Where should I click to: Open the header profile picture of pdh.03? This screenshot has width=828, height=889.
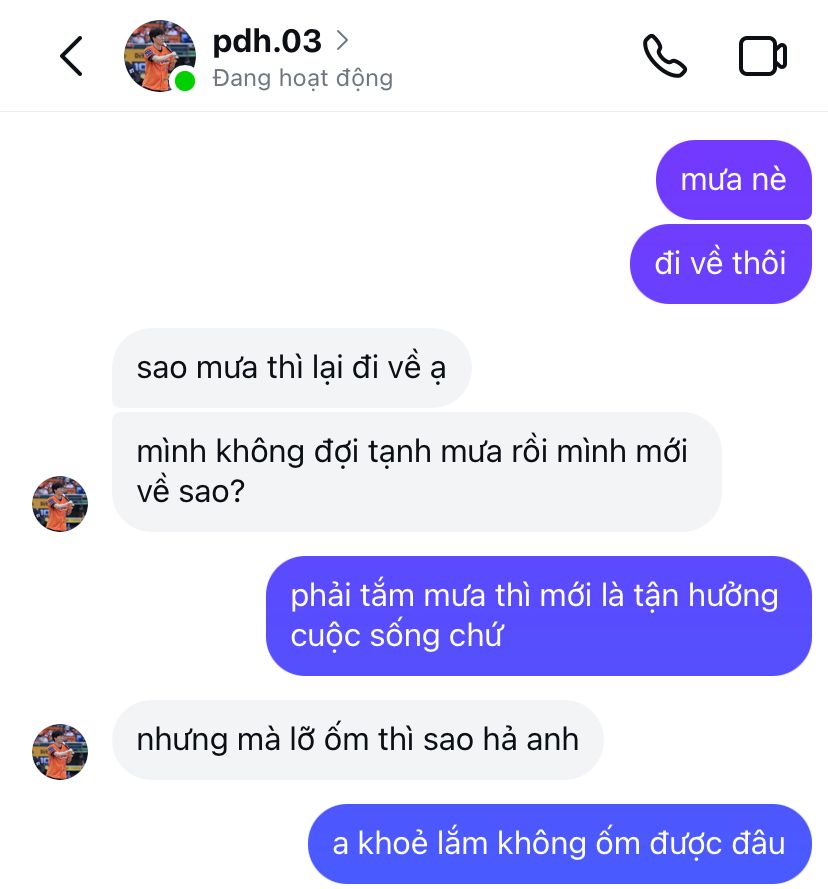[159, 56]
